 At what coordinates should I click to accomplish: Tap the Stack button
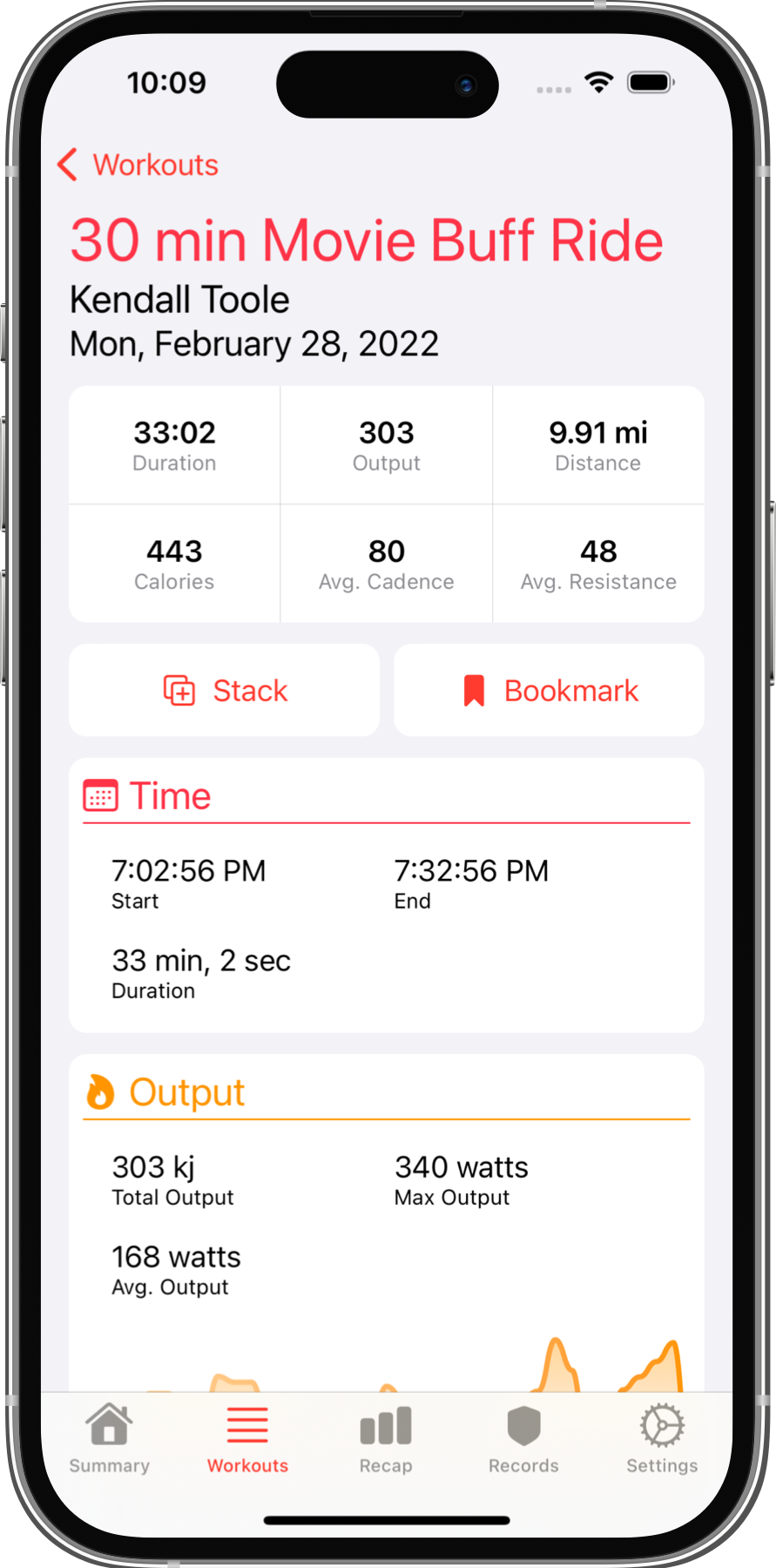click(225, 691)
